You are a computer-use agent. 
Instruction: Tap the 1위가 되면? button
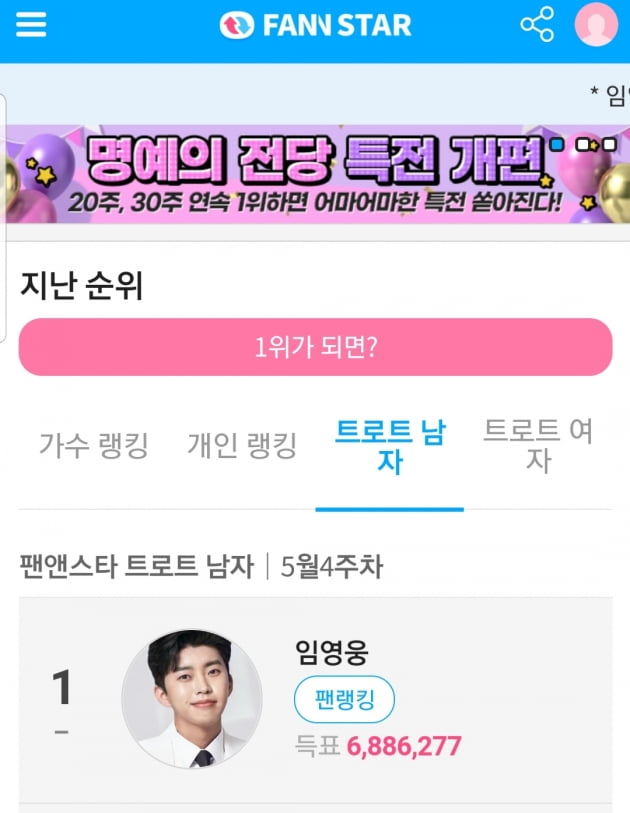point(315,347)
